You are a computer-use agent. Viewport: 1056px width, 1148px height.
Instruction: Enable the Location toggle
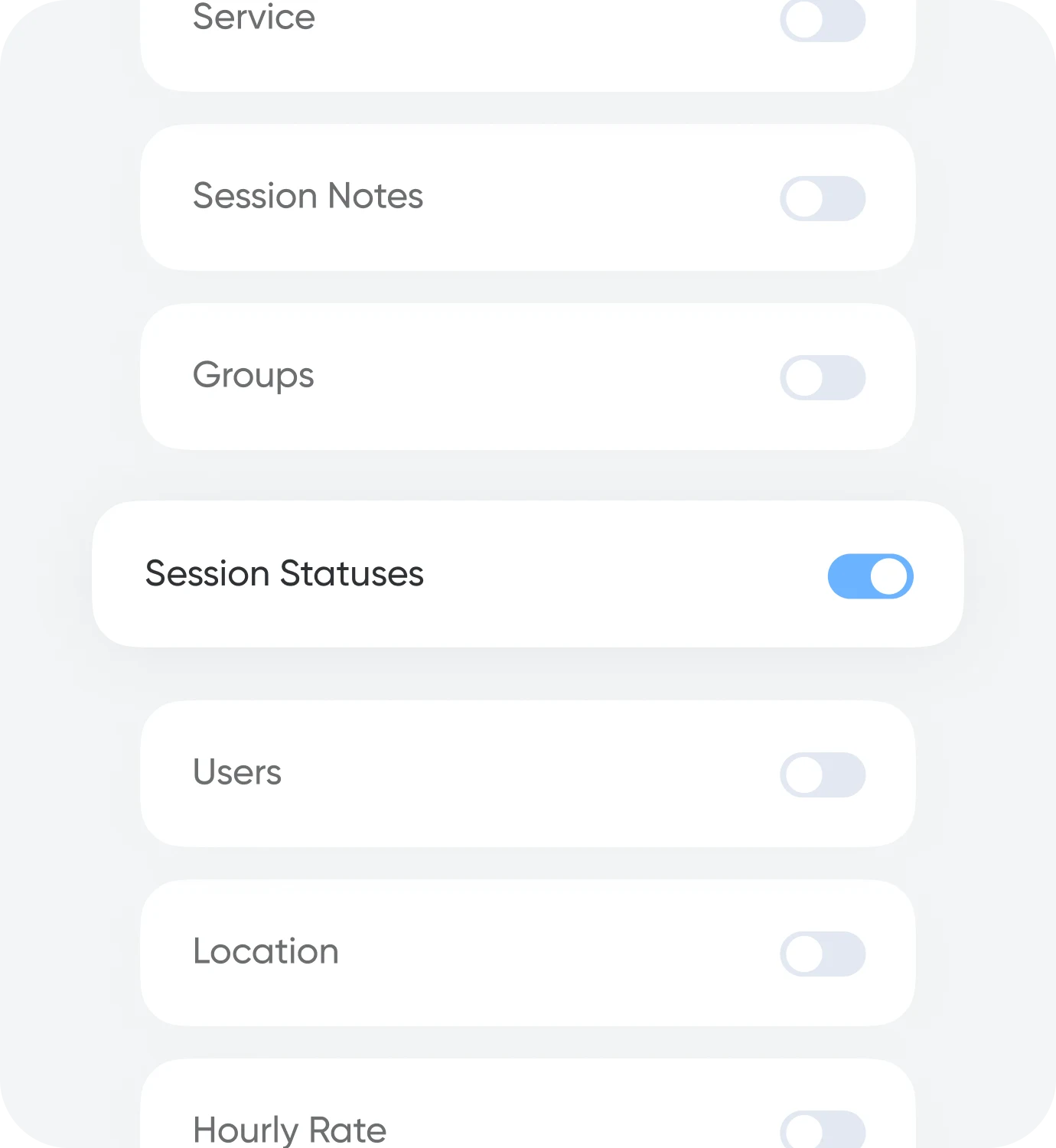pyautogui.click(x=823, y=954)
